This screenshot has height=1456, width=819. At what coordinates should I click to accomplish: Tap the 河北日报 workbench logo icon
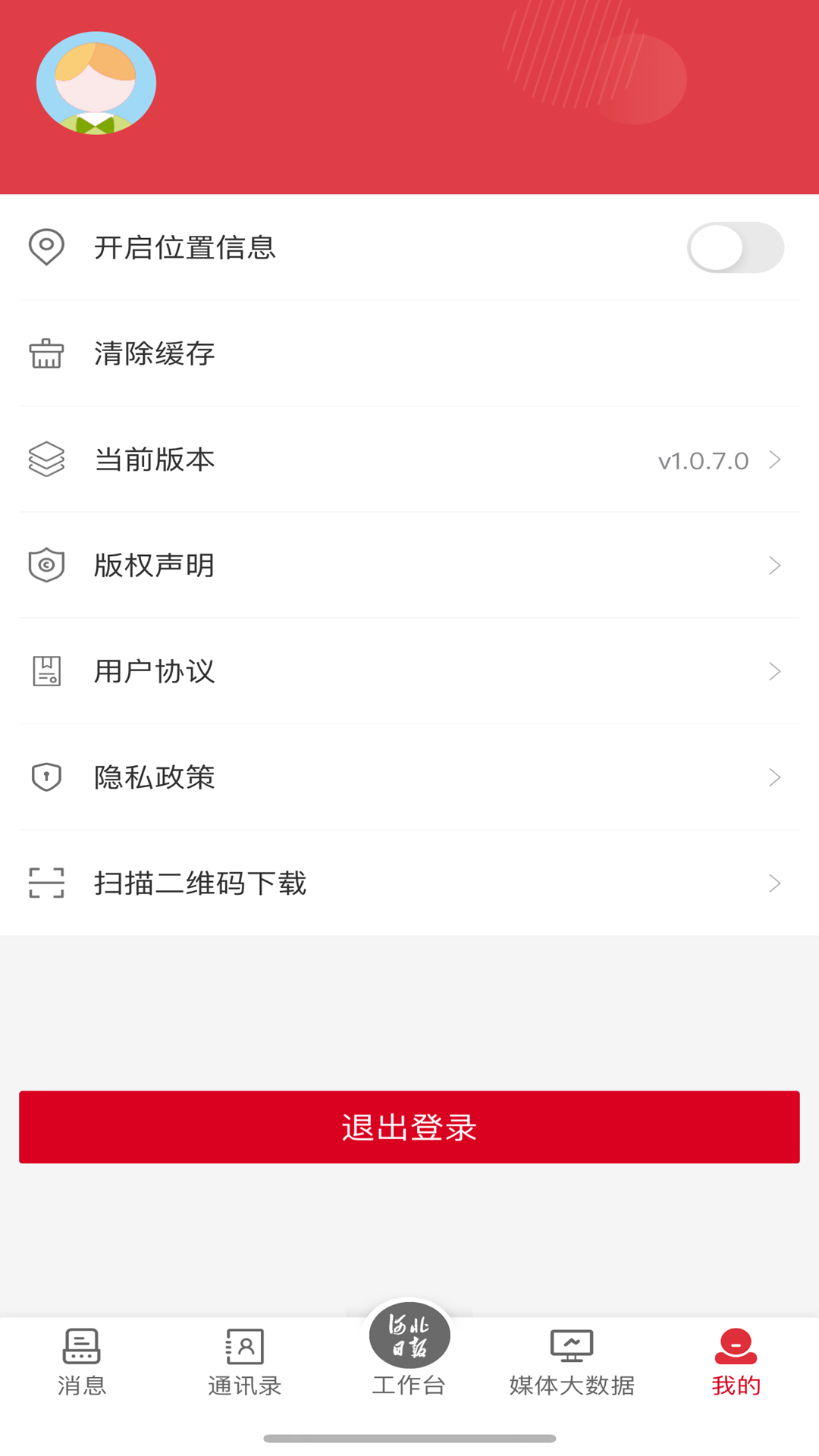pos(409,1335)
